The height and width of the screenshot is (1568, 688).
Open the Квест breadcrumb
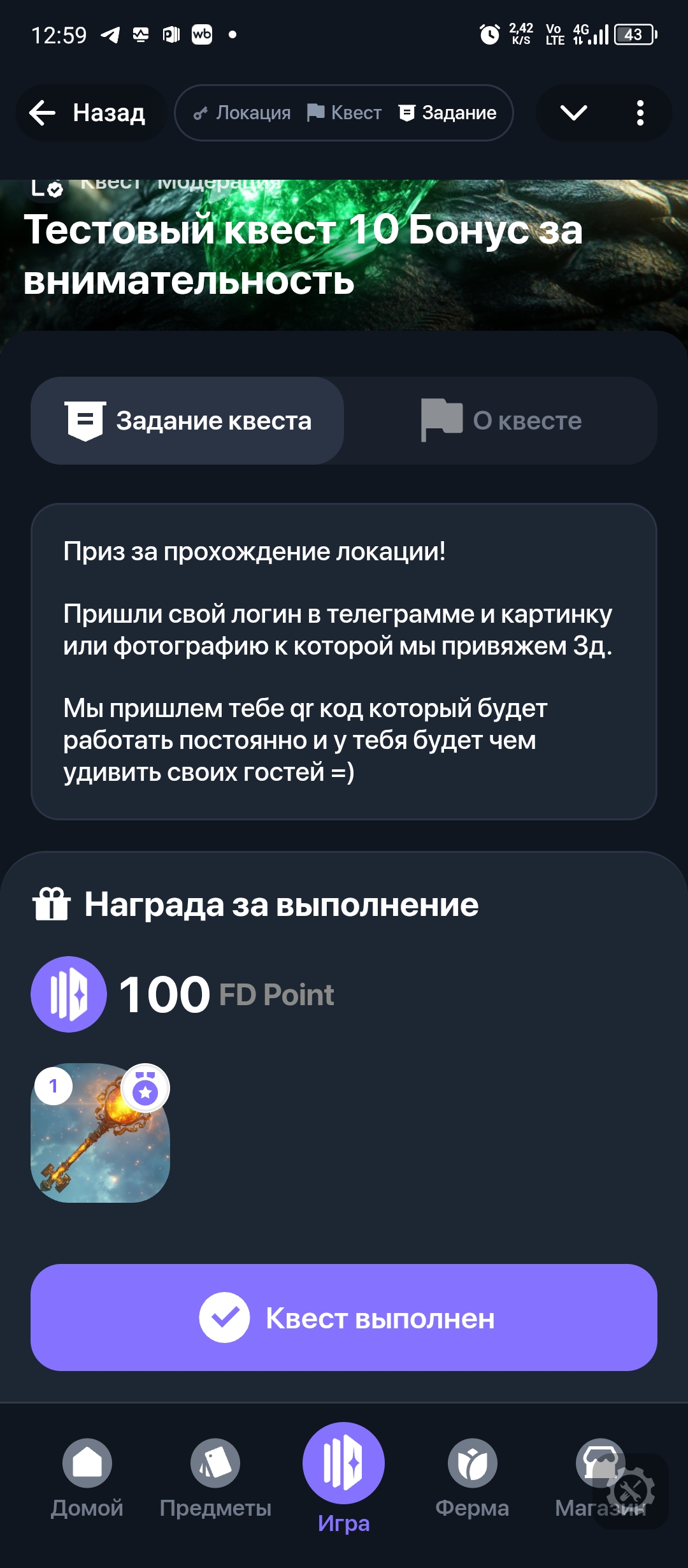pos(345,113)
